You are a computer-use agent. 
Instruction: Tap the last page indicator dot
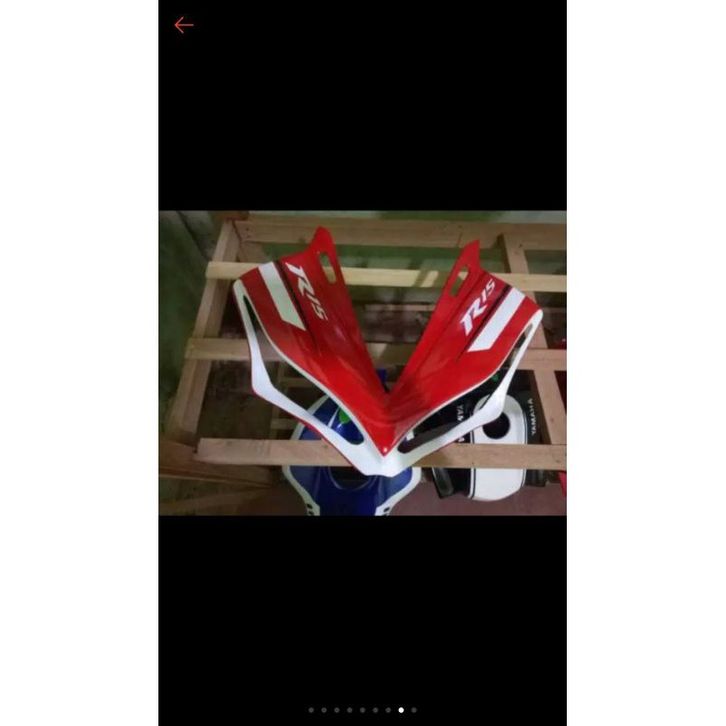point(414,710)
